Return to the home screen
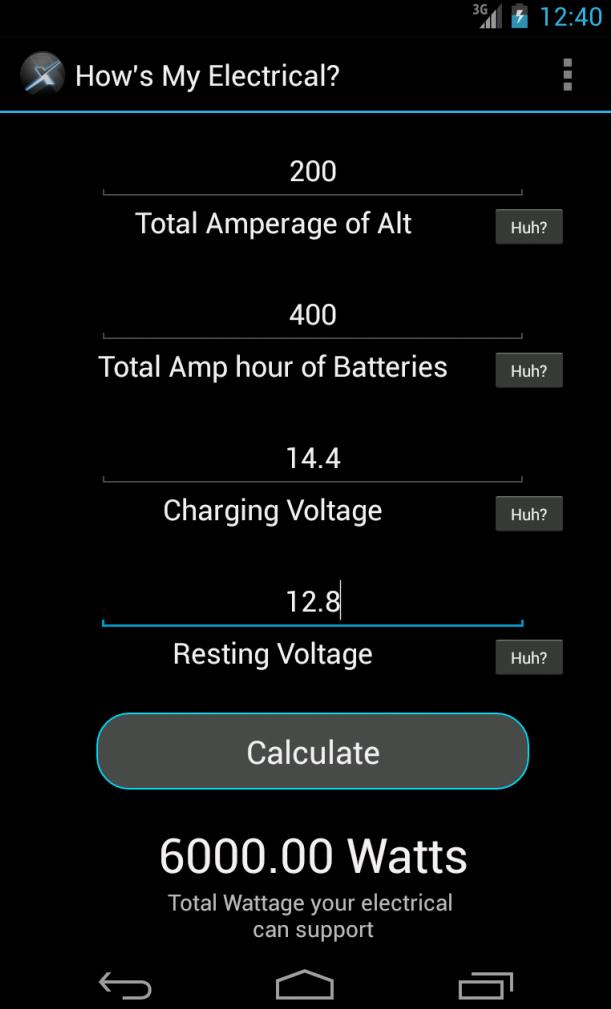The width and height of the screenshot is (611, 1009). click(x=305, y=986)
